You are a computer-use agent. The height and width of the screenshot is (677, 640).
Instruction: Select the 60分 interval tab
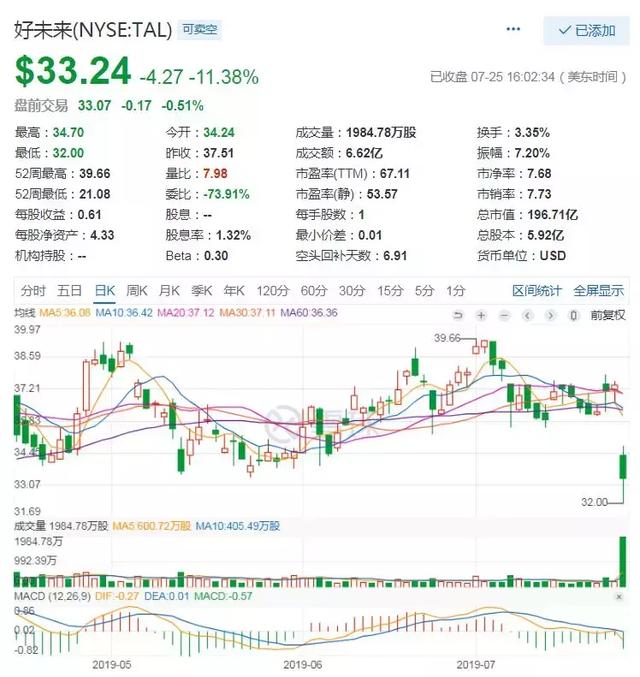tap(313, 291)
